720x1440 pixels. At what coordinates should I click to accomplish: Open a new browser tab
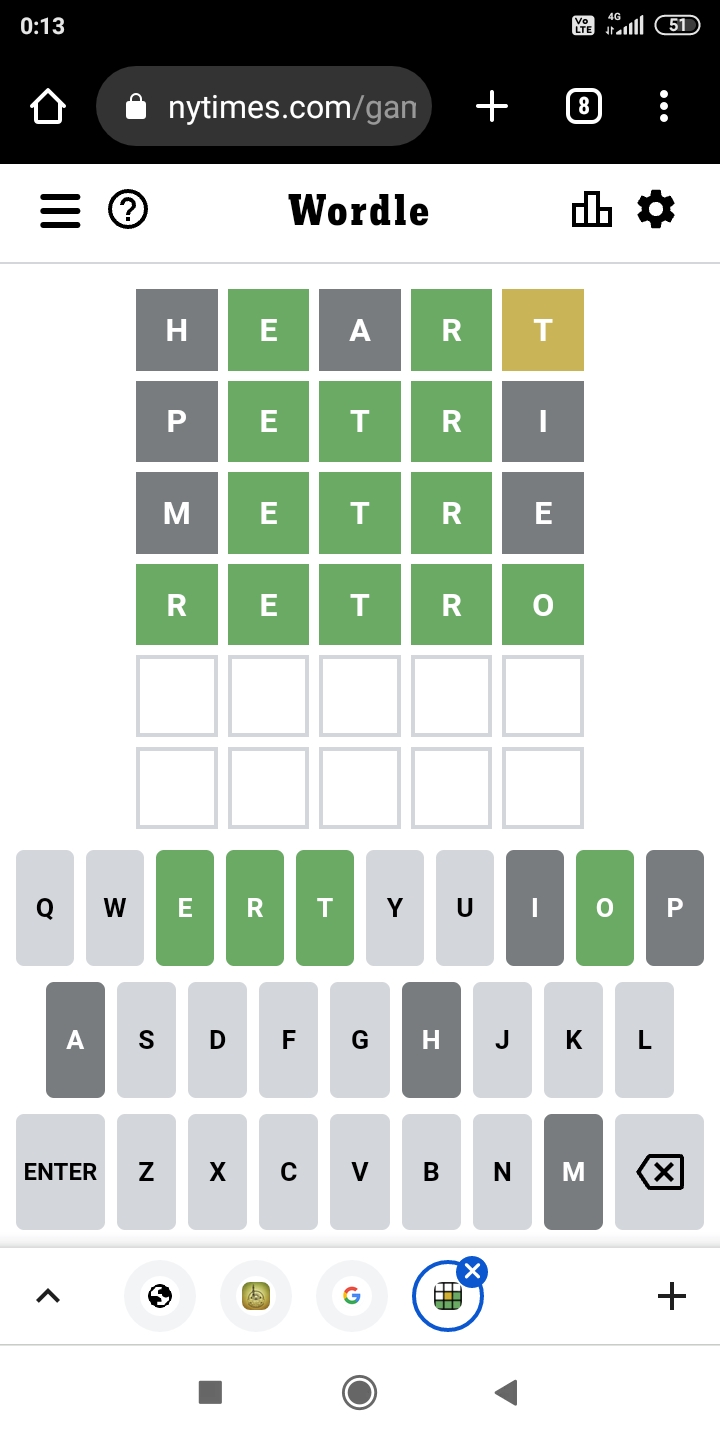[x=491, y=106]
